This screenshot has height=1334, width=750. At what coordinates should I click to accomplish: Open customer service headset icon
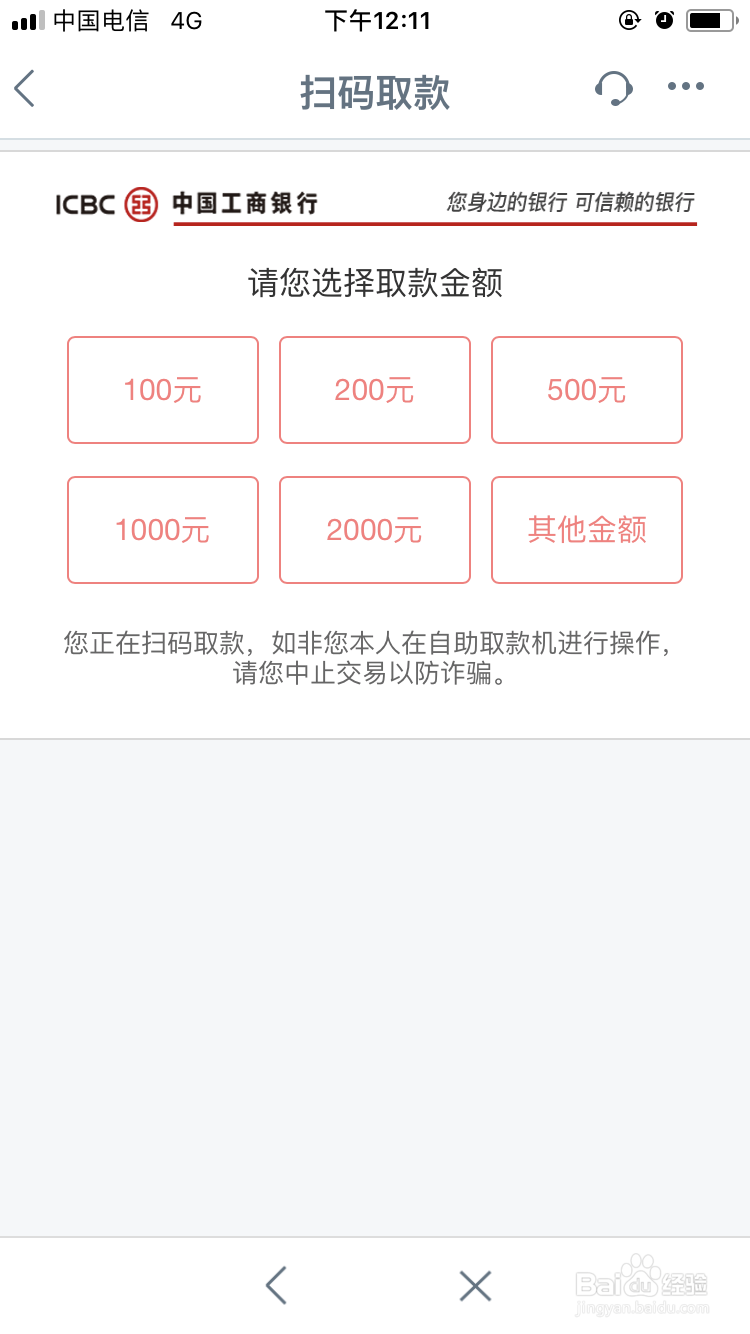pos(613,88)
